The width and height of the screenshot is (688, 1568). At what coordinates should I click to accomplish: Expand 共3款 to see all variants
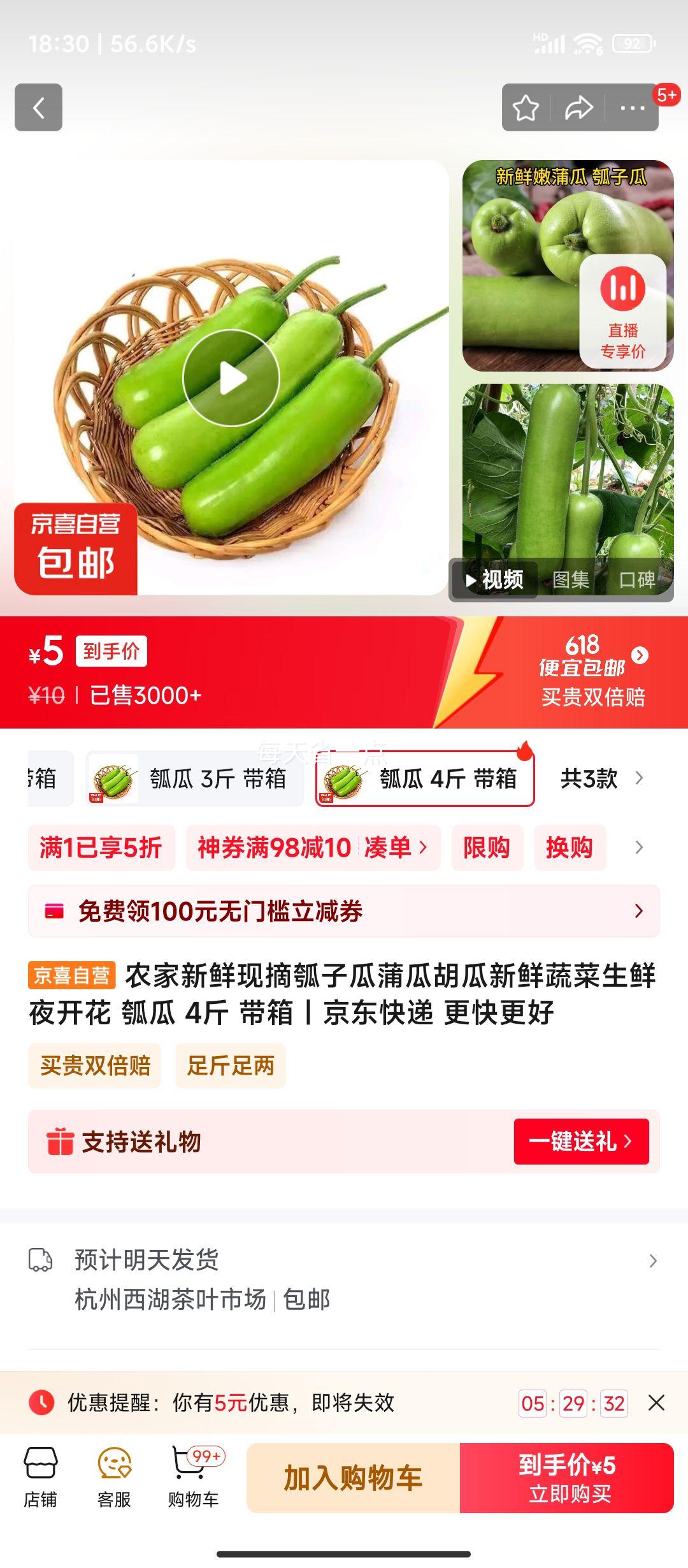[602, 778]
